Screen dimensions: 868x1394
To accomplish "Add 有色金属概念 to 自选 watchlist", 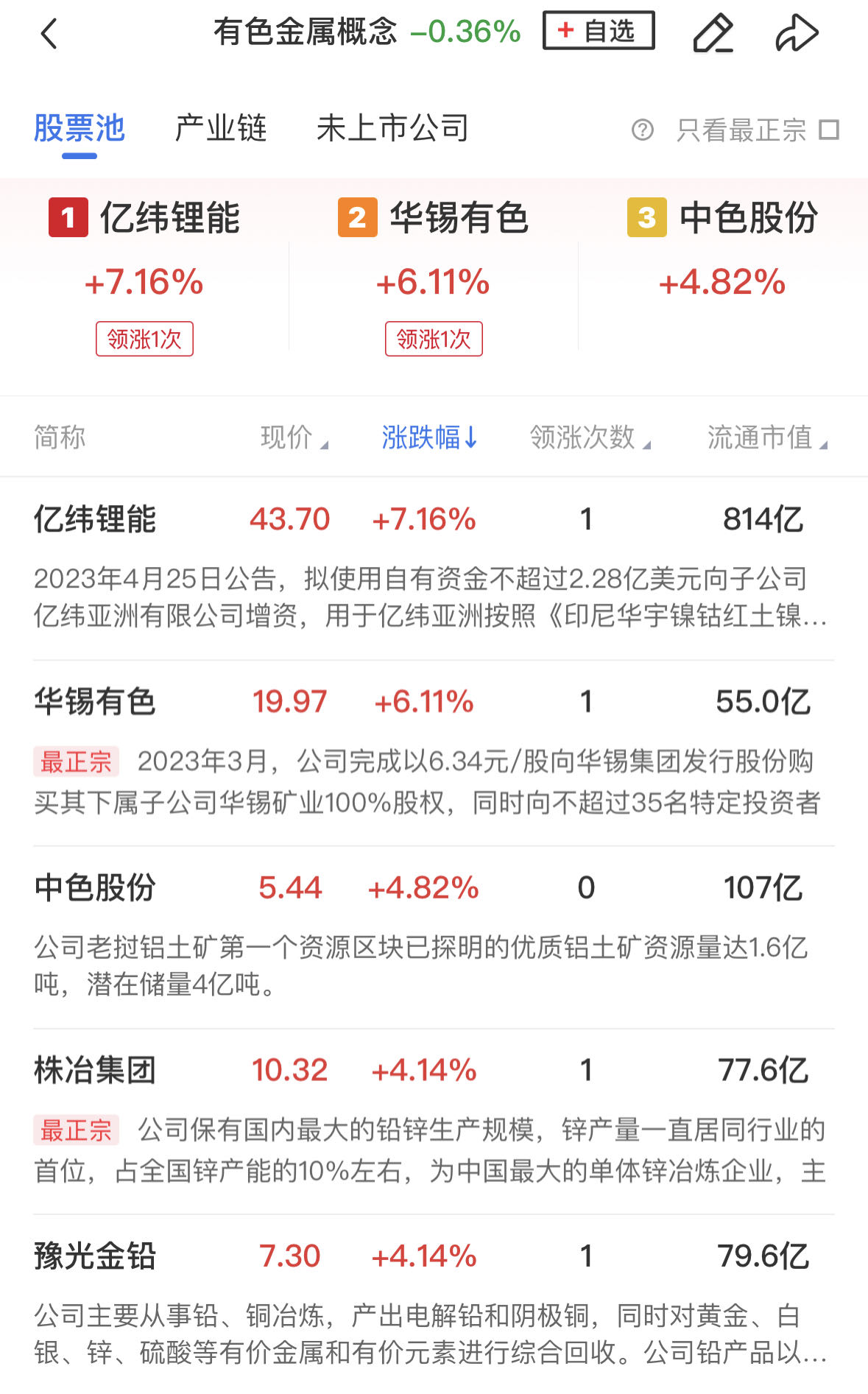I will [x=598, y=31].
